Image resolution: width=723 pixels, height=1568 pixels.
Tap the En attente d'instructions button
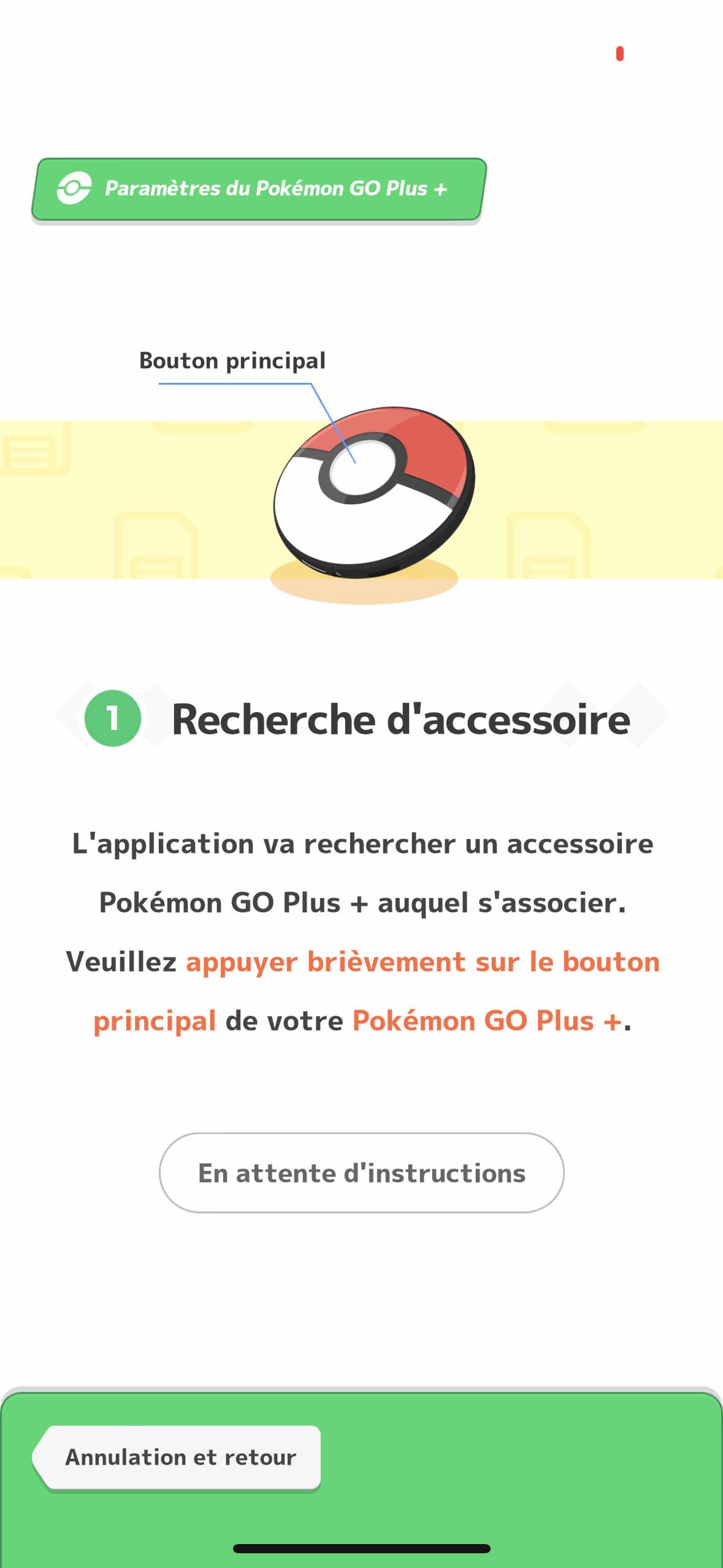click(361, 1173)
